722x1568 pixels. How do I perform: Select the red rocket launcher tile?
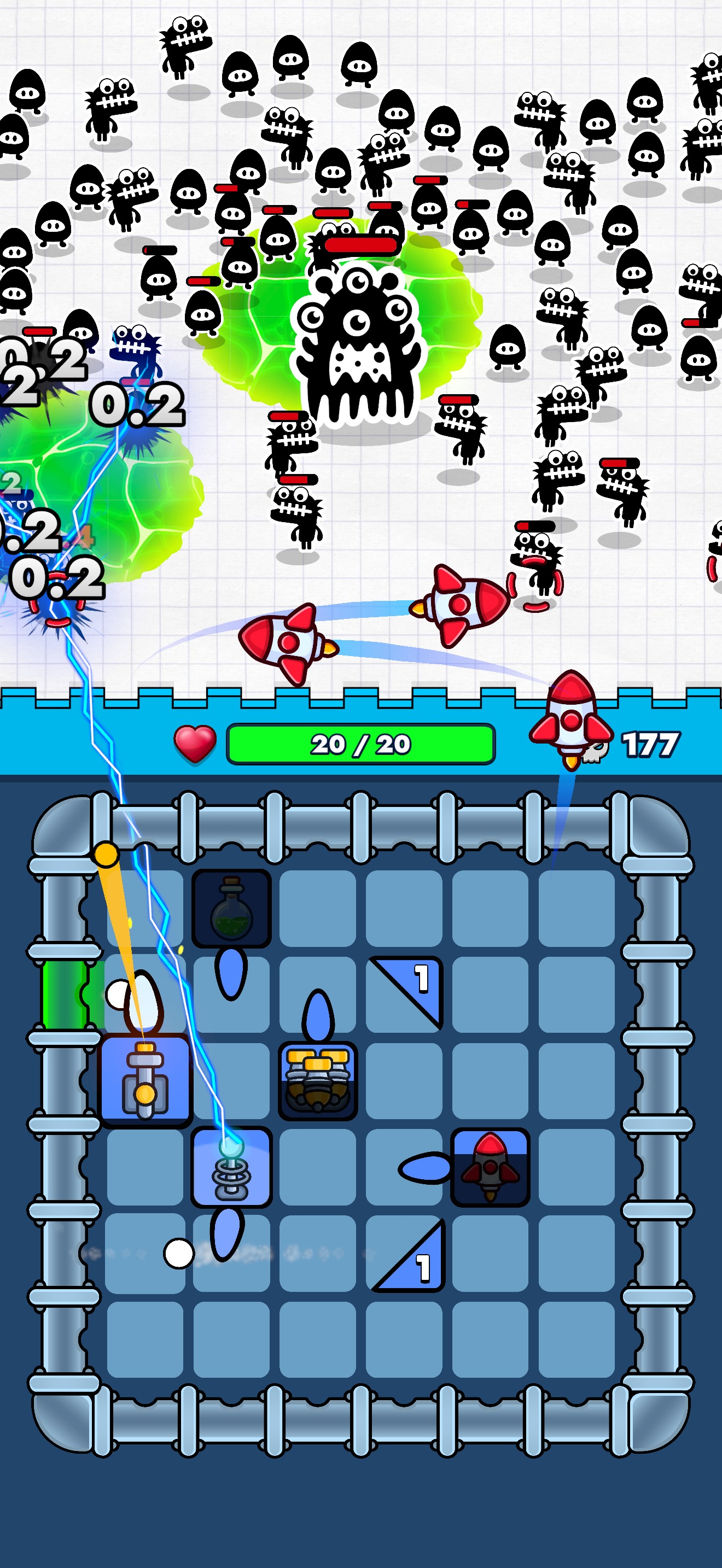click(x=491, y=1167)
